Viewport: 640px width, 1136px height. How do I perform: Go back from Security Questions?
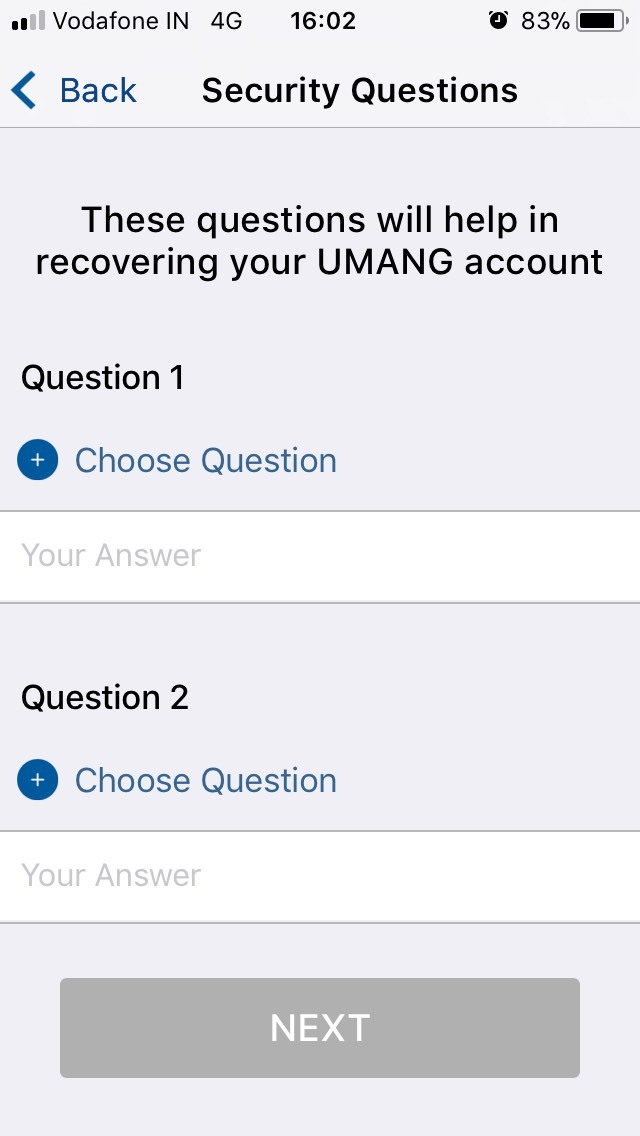(x=74, y=91)
